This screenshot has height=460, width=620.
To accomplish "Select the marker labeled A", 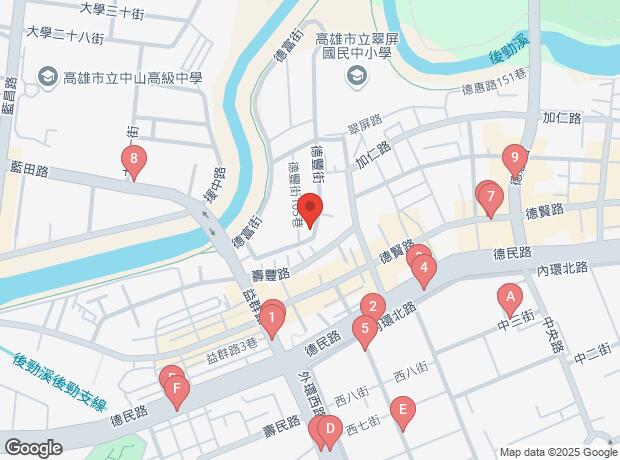I will (510, 299).
